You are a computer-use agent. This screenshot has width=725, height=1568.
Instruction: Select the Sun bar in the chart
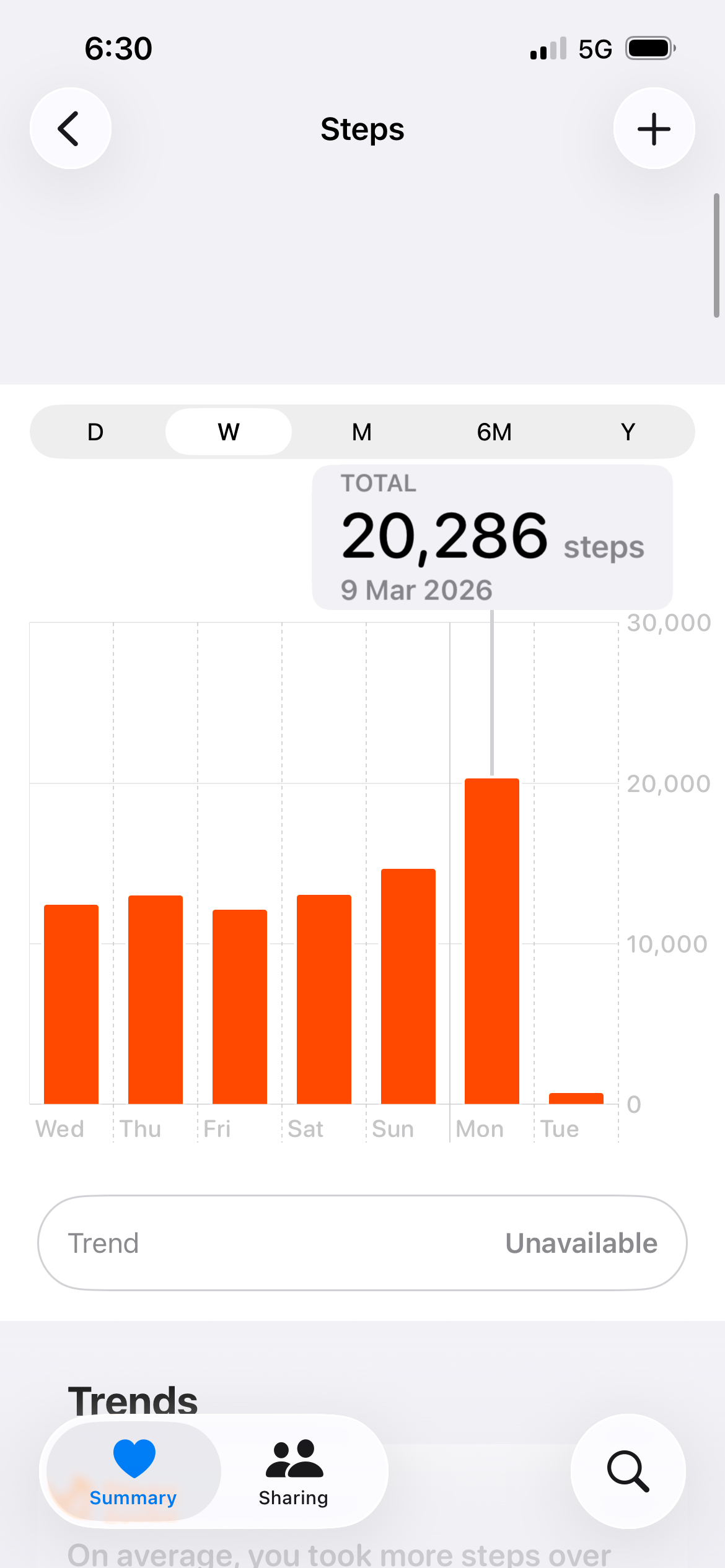408,986
